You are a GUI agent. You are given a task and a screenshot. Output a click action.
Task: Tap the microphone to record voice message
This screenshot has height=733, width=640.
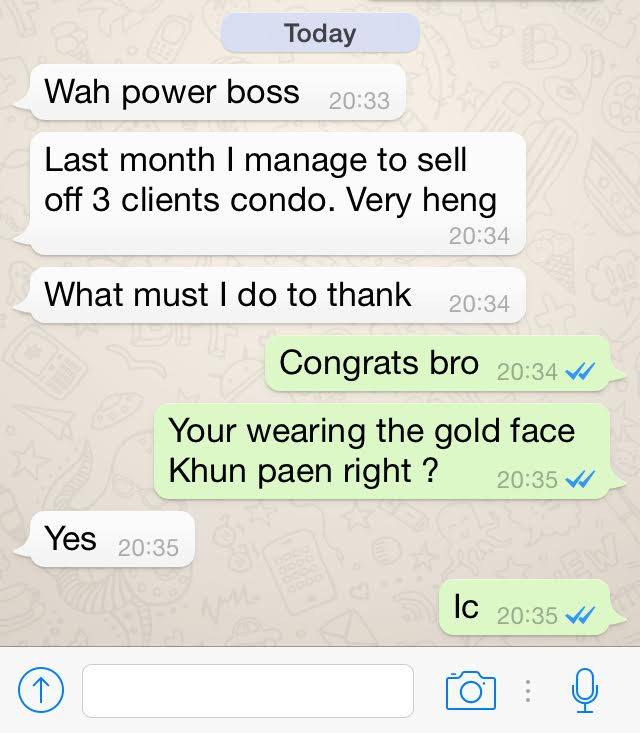(585, 690)
